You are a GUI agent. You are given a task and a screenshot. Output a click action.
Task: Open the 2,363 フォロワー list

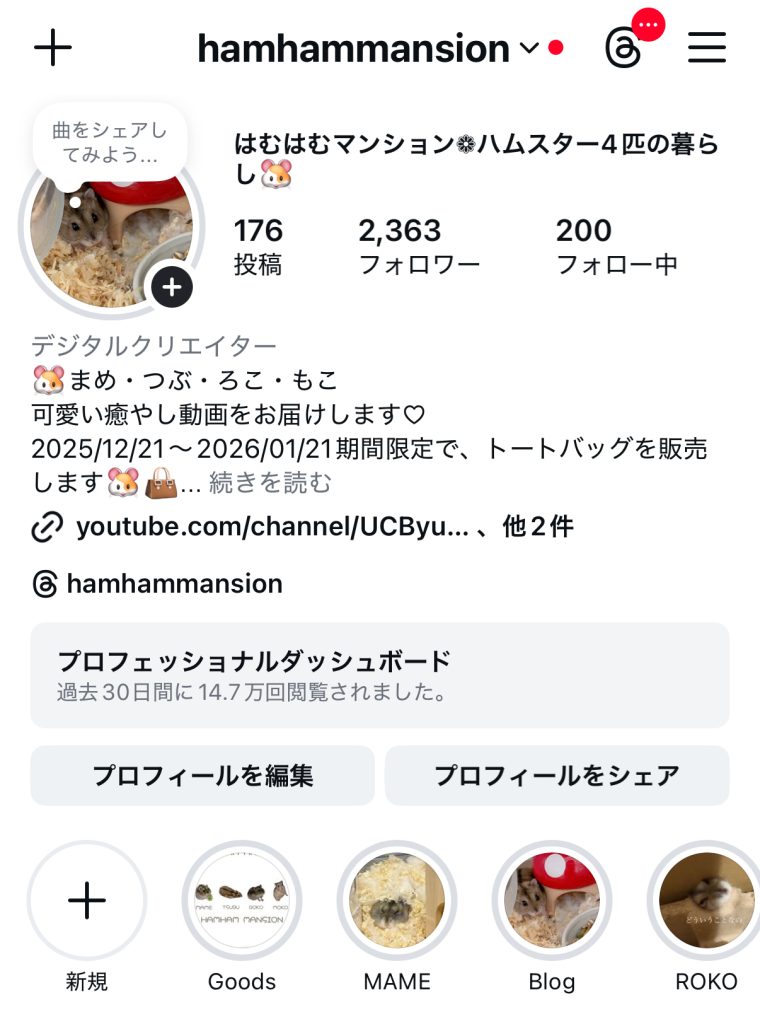coord(418,245)
